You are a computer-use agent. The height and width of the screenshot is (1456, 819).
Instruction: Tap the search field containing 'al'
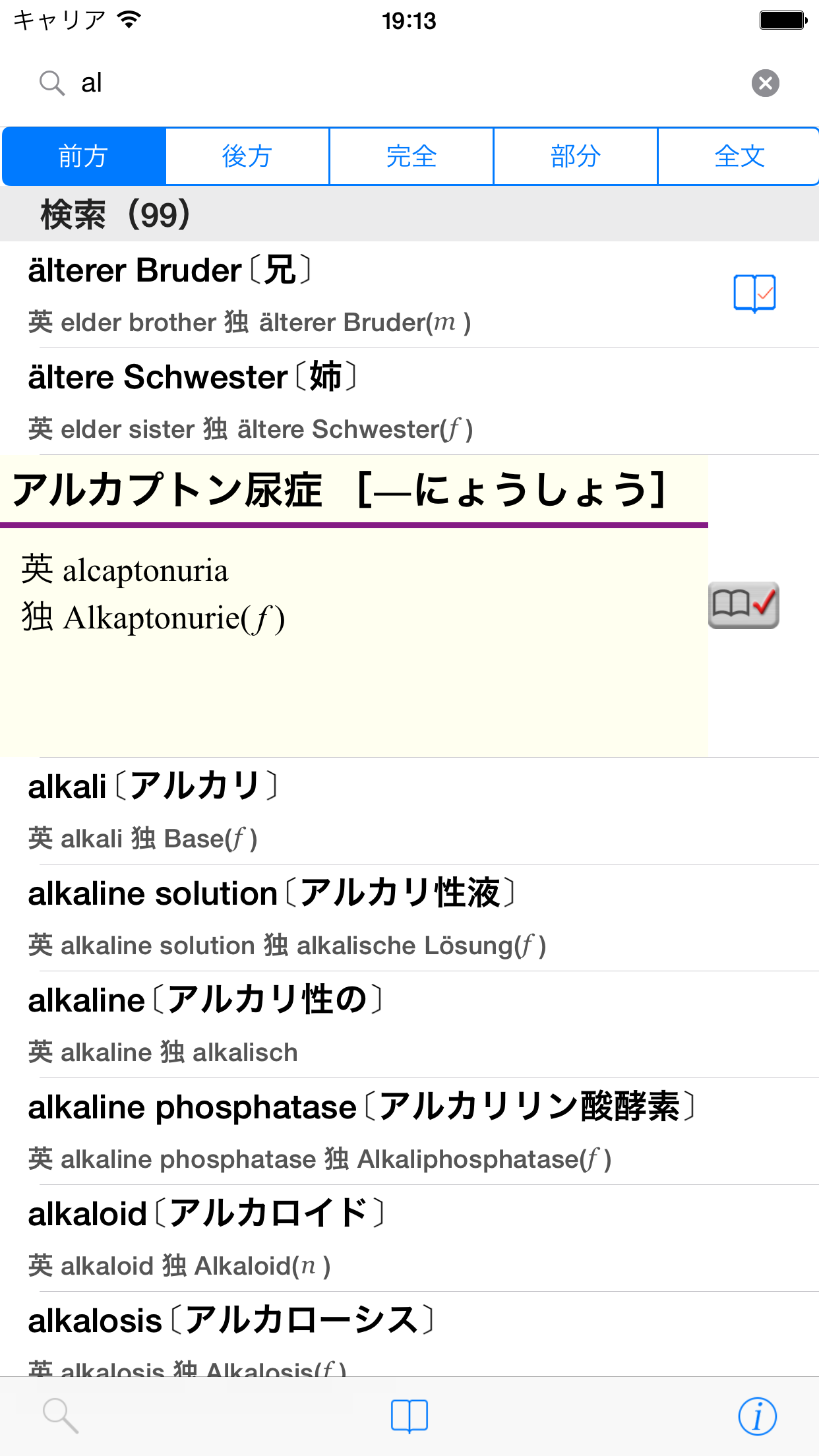pyautogui.click(x=396, y=83)
